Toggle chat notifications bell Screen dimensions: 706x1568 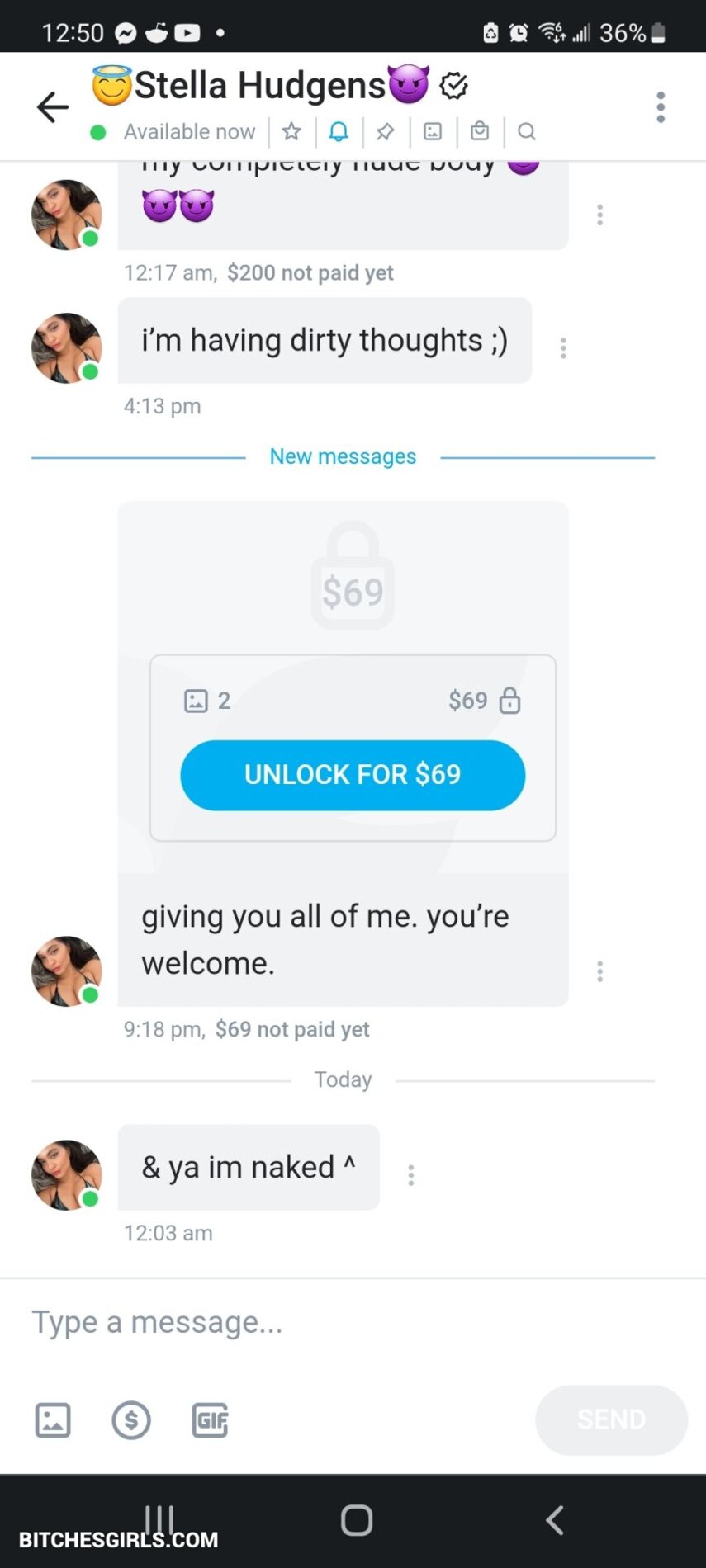point(339,131)
